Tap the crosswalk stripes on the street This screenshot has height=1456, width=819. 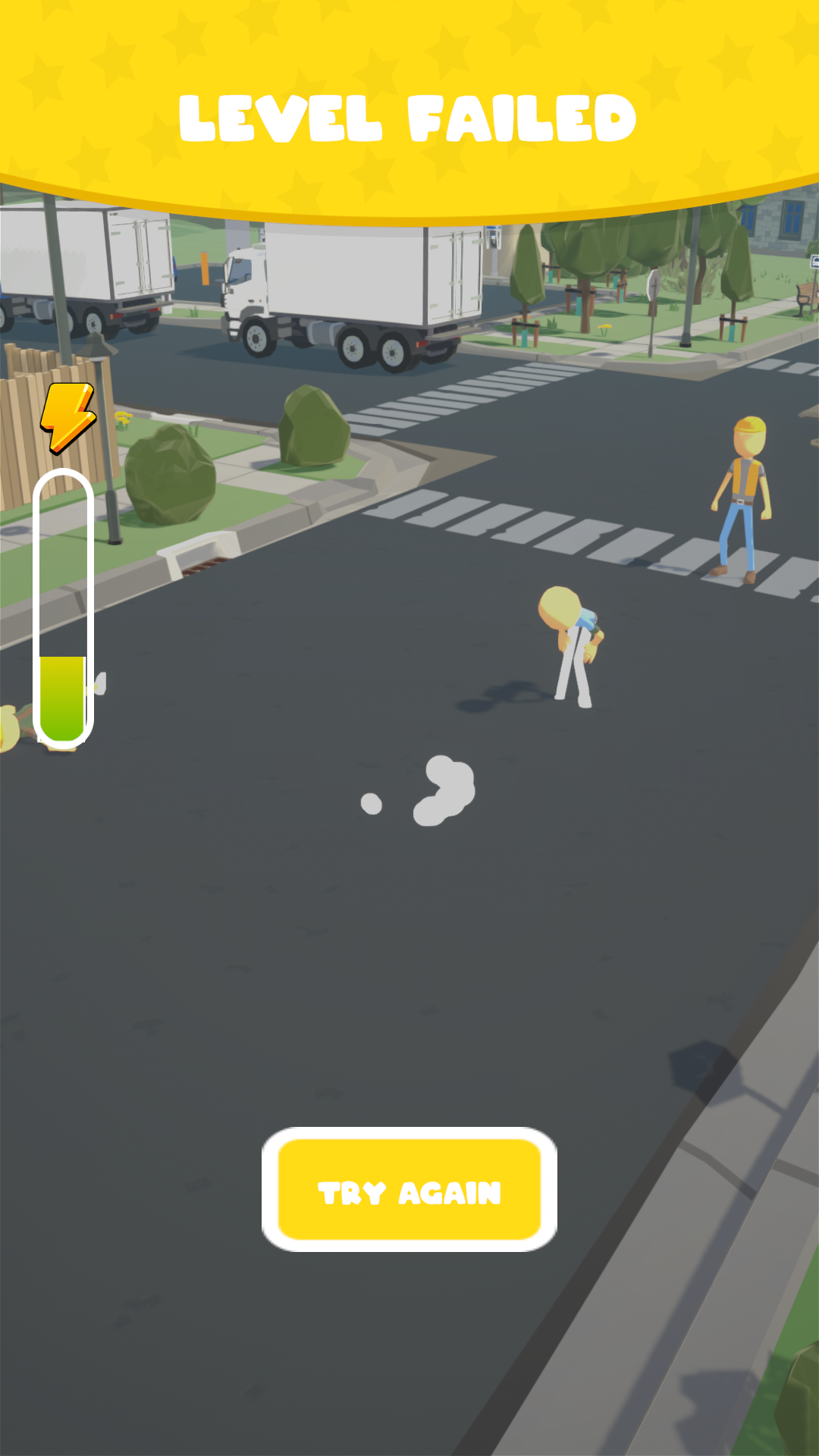click(531, 531)
